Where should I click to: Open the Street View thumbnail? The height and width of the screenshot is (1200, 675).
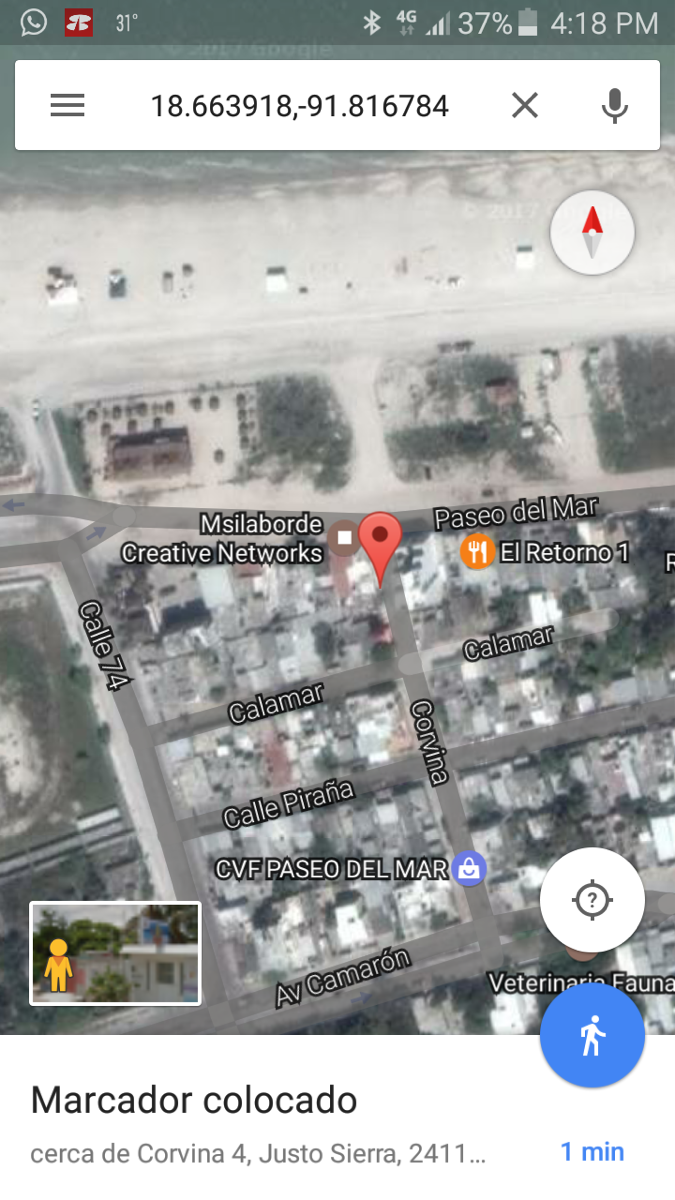[116, 953]
